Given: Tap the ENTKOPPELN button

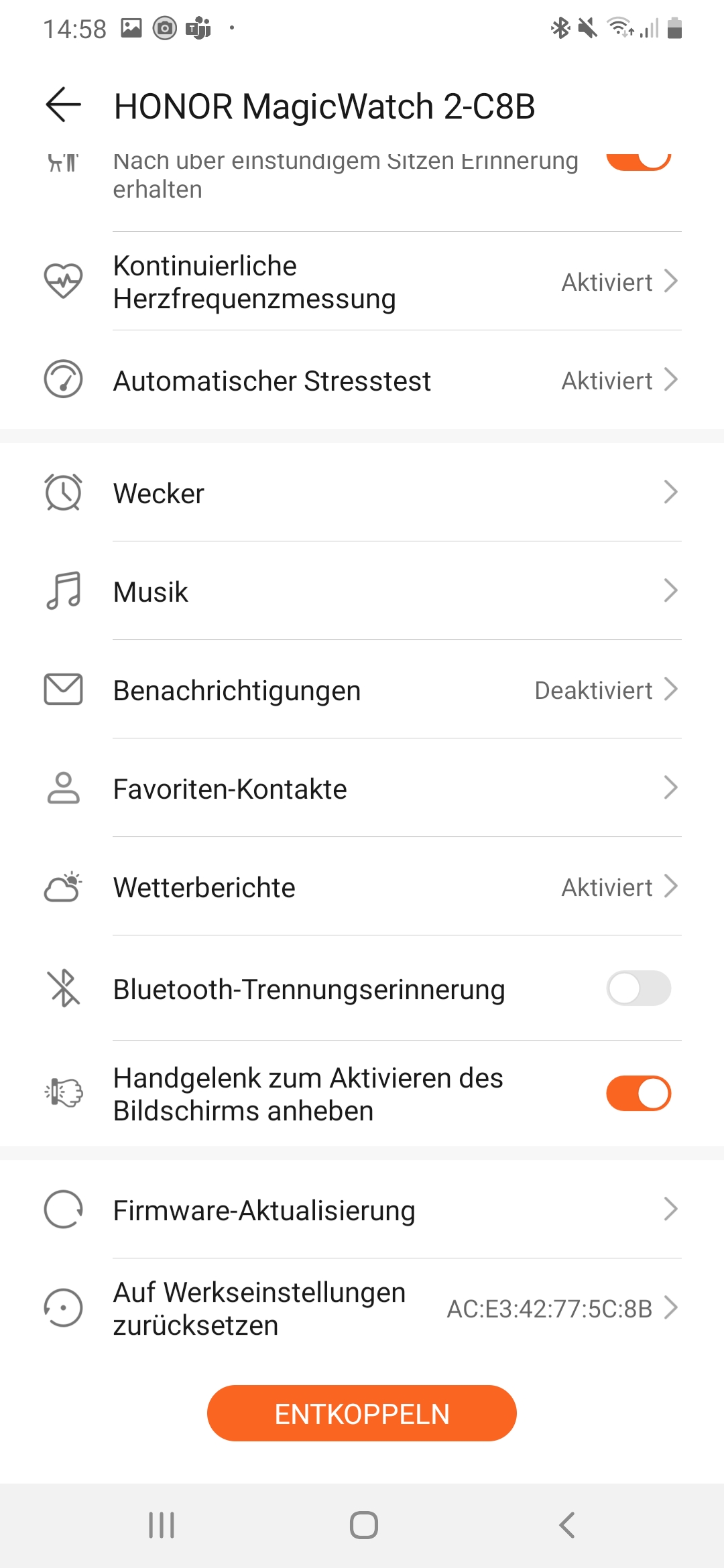Looking at the screenshot, I should (362, 1413).
